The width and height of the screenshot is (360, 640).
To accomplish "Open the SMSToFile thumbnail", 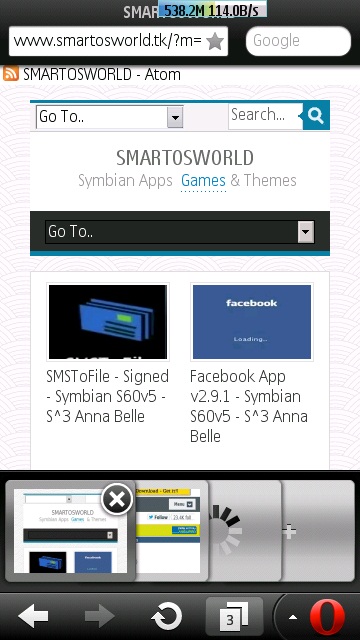I will (108, 322).
